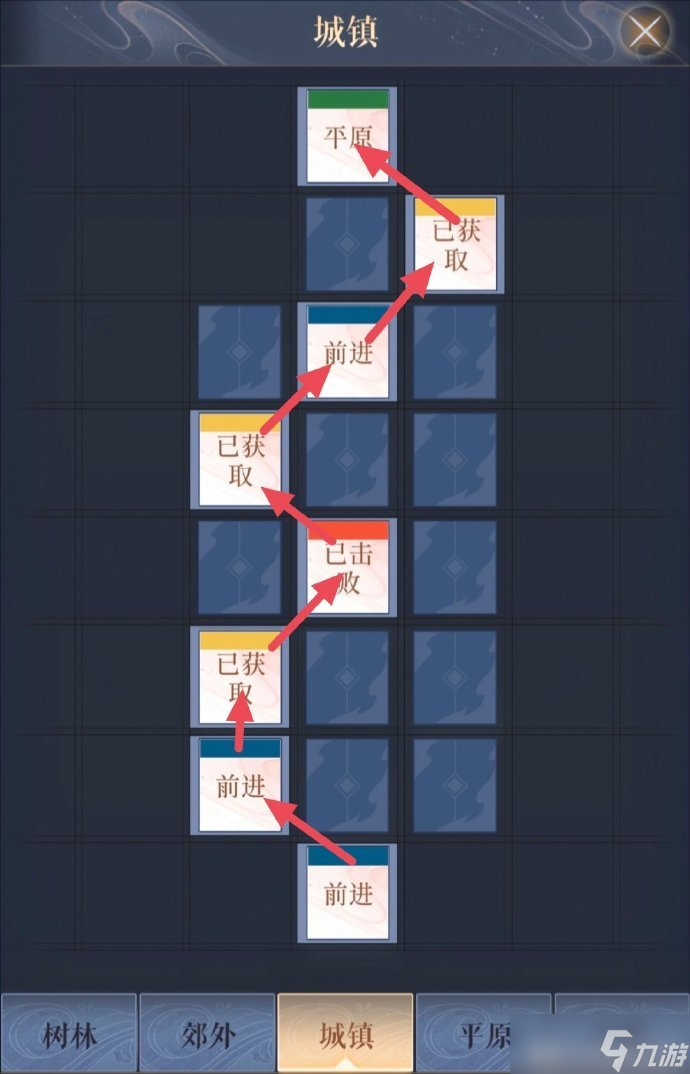Screen dimensions: 690x1074
Task: Switch to the 郊外 tab
Action: pyautogui.click(x=207, y=1034)
